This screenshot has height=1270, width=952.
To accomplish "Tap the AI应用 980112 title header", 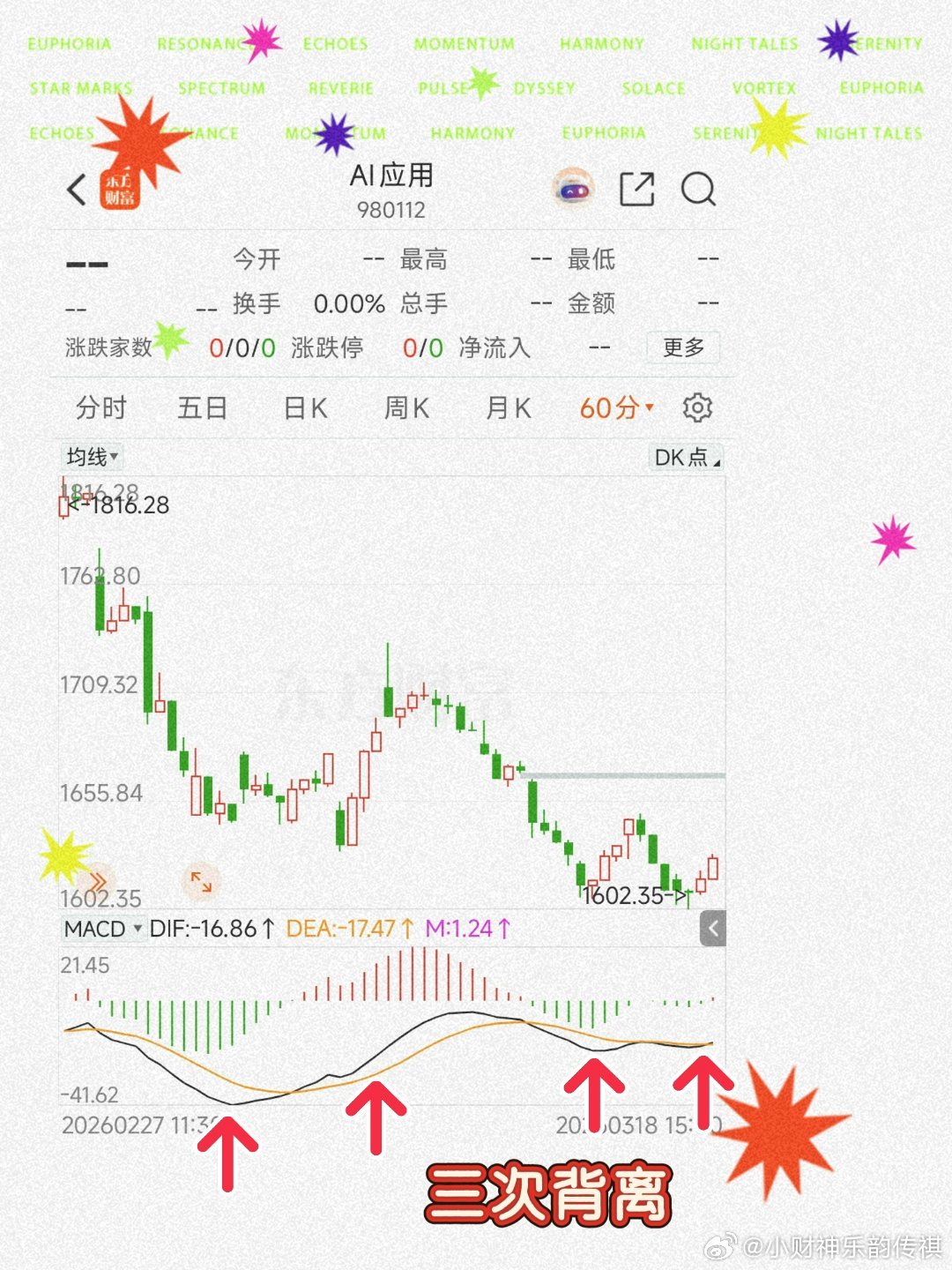I will point(391,188).
